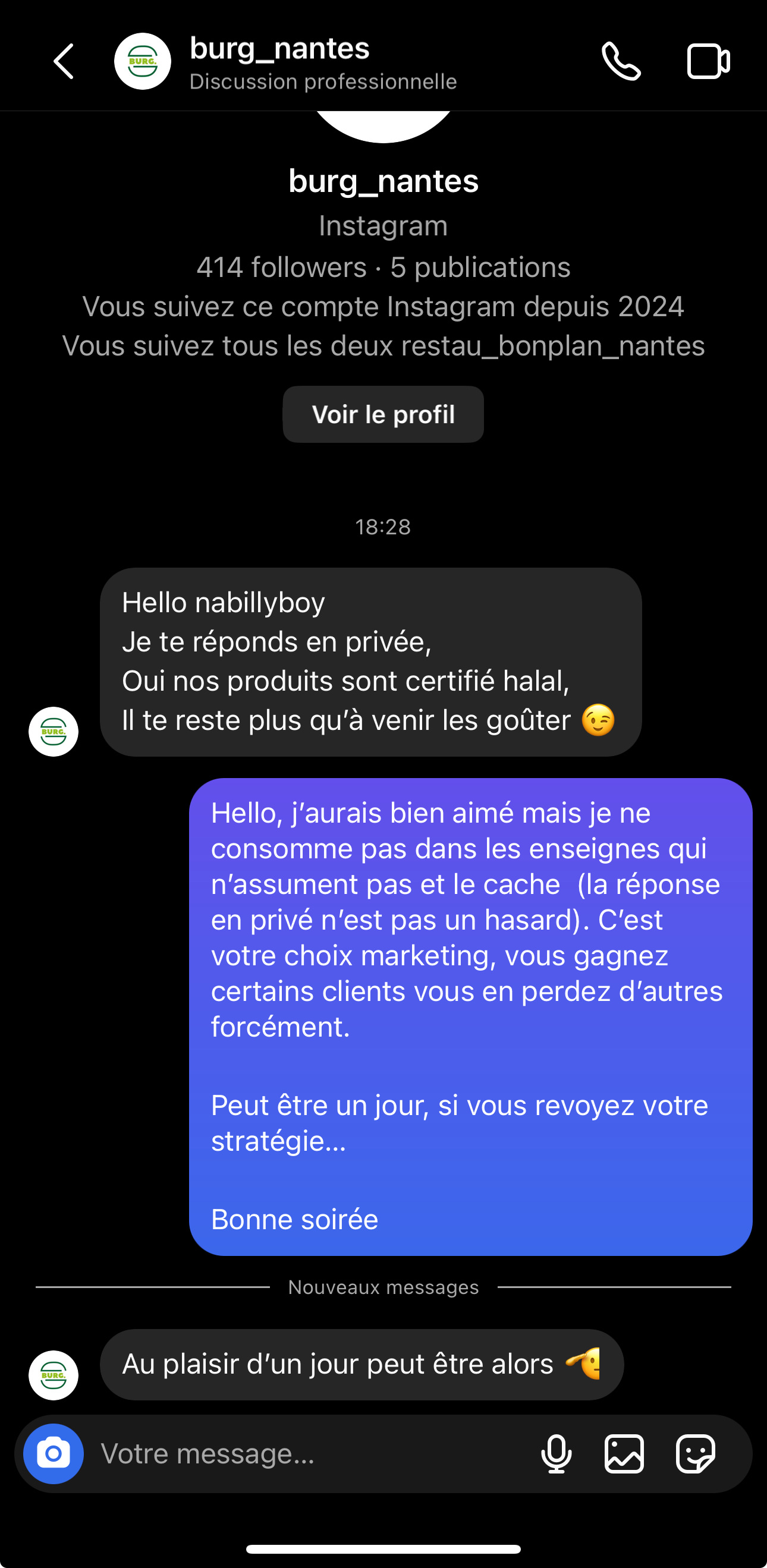
Task: Attach a photo from the gallery
Action: [624, 1453]
